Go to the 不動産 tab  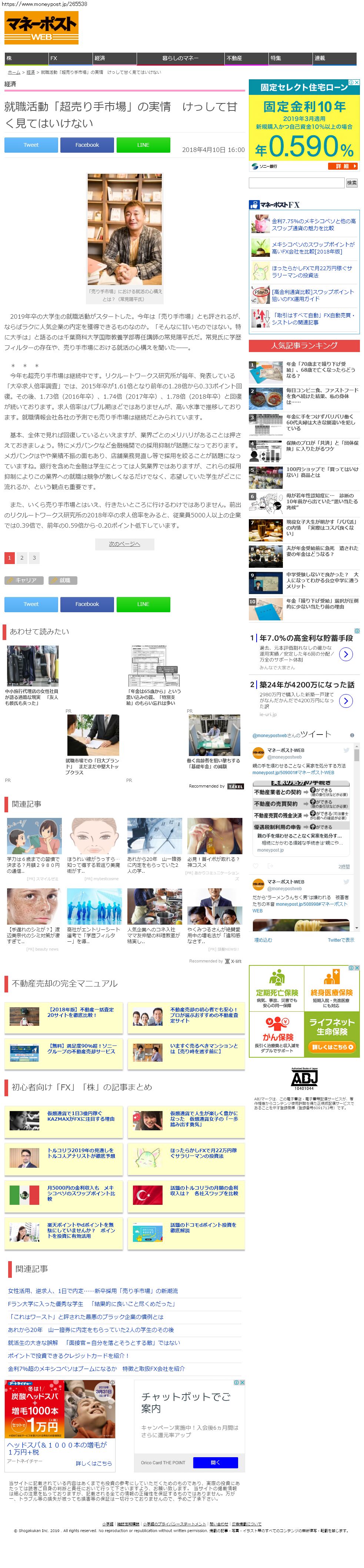pyautogui.click(x=246, y=59)
